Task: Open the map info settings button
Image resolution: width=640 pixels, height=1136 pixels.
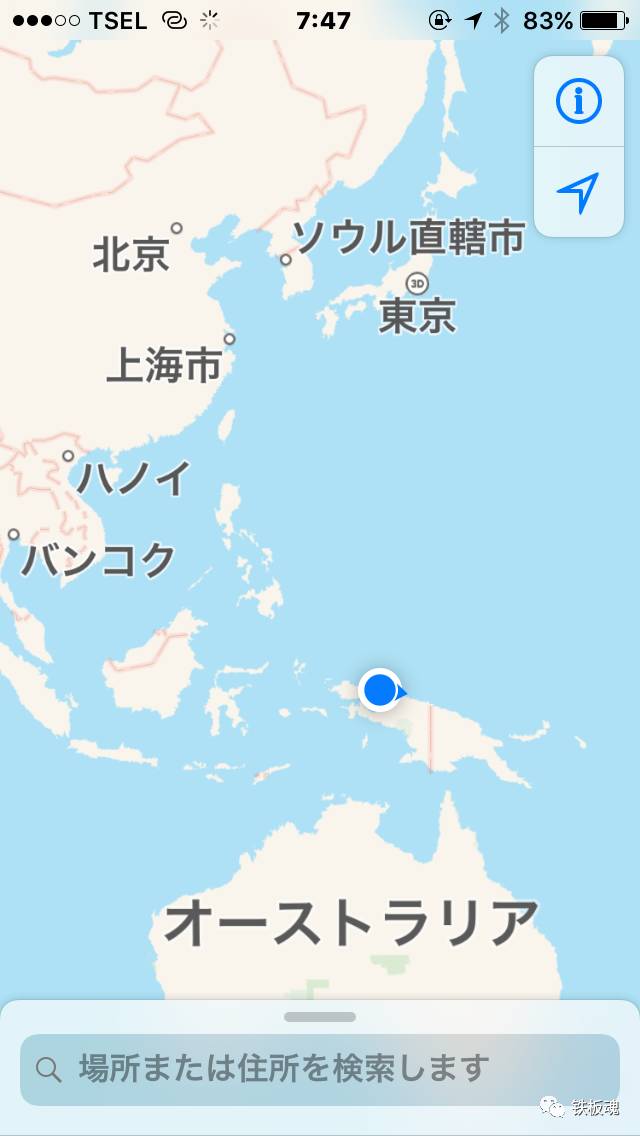Action: [578, 101]
